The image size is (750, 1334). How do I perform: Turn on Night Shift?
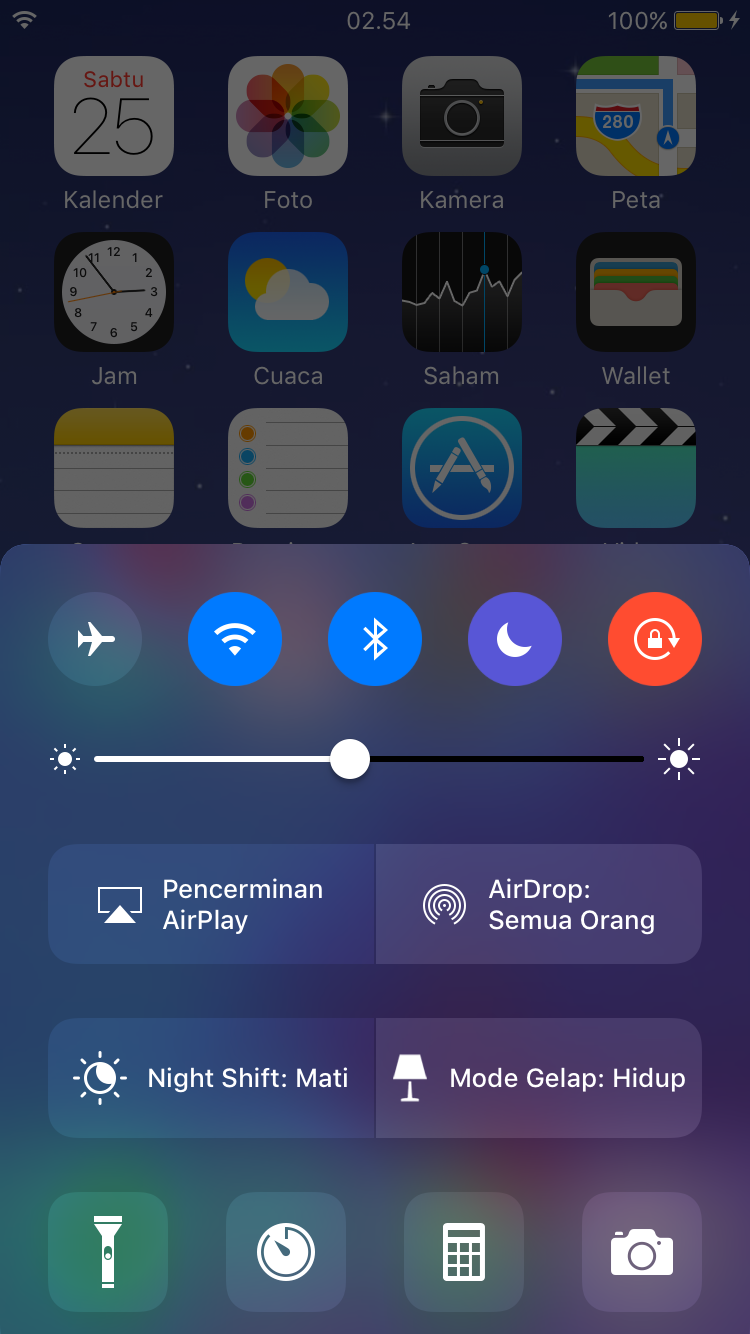tap(211, 1078)
